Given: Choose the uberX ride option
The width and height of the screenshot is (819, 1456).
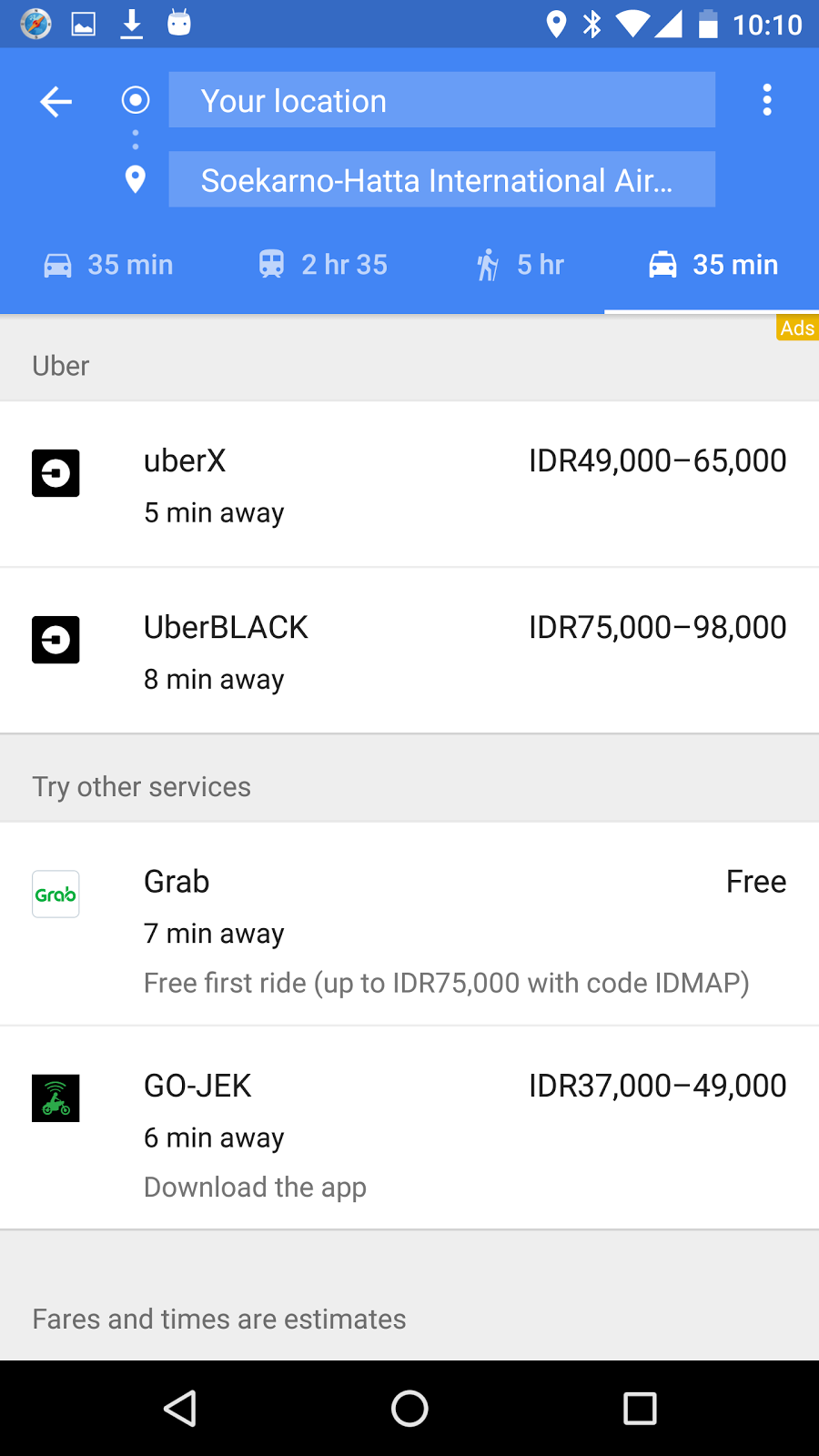Looking at the screenshot, I should 409,485.
